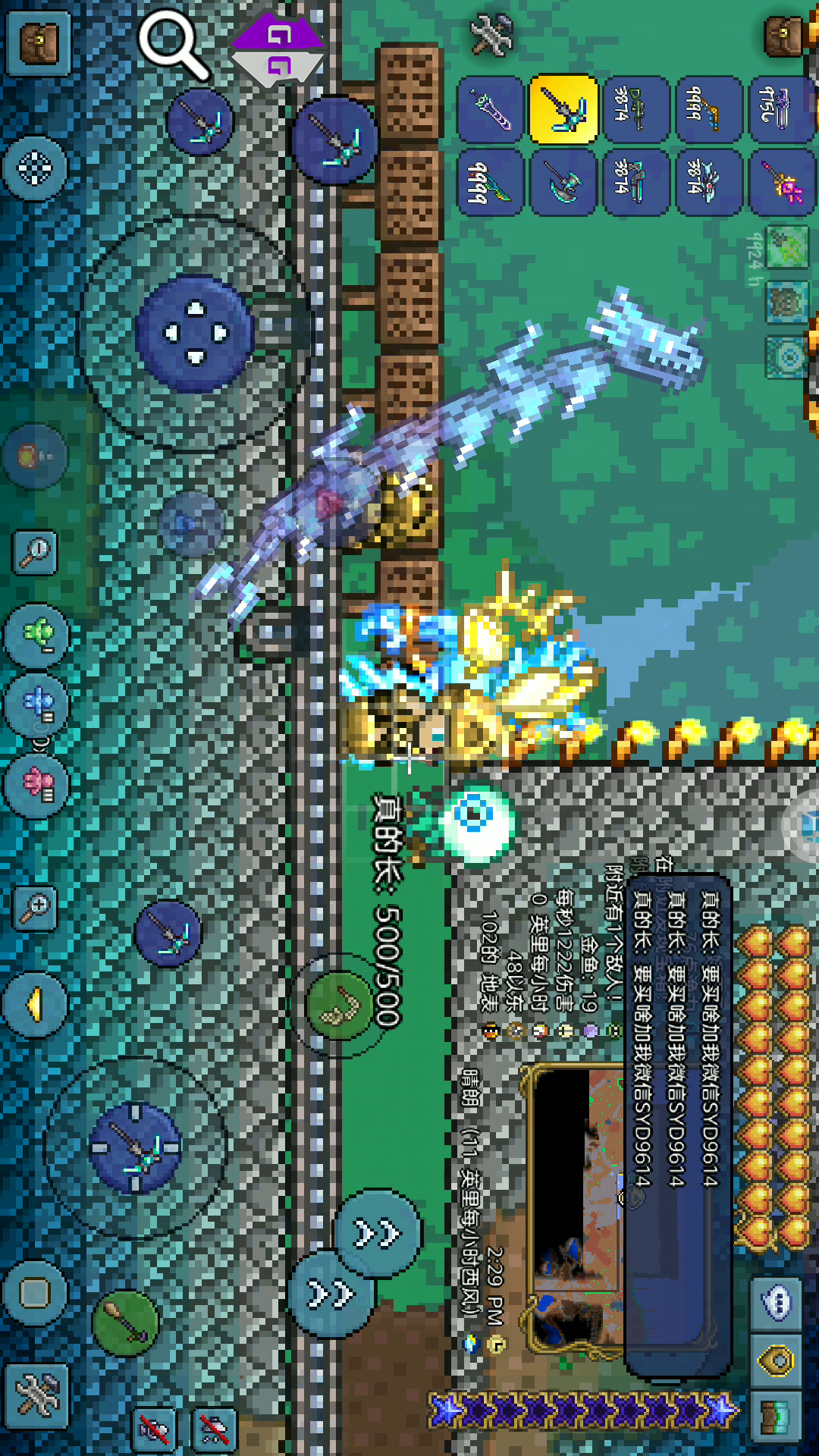Viewport: 819px width, 1456px height.
Task: Open the crafting tools icon above hotbar
Action: tap(491, 33)
